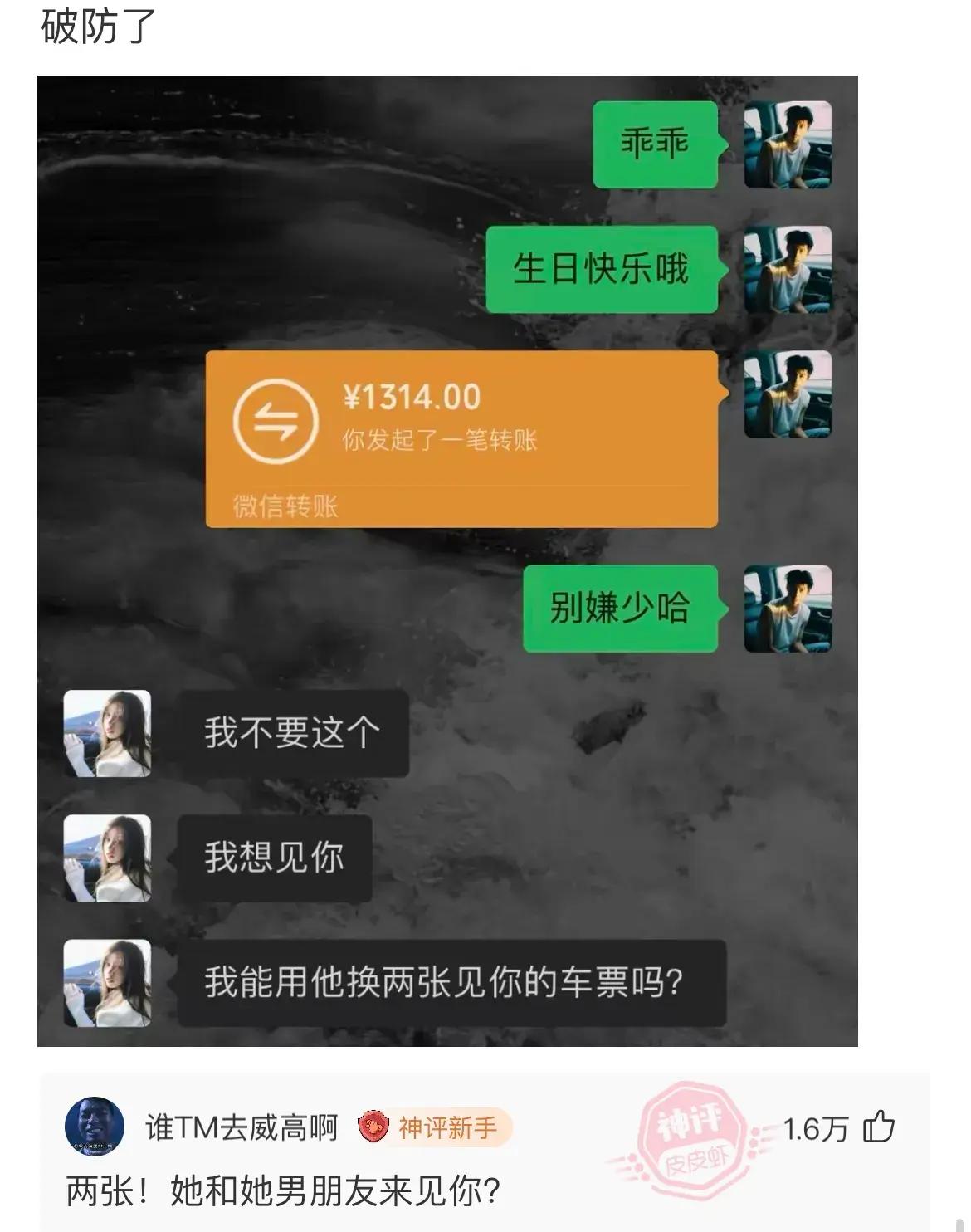Open the hot comment 两张！她和她男朋友来见你？
971x1232 pixels.
283,1192
